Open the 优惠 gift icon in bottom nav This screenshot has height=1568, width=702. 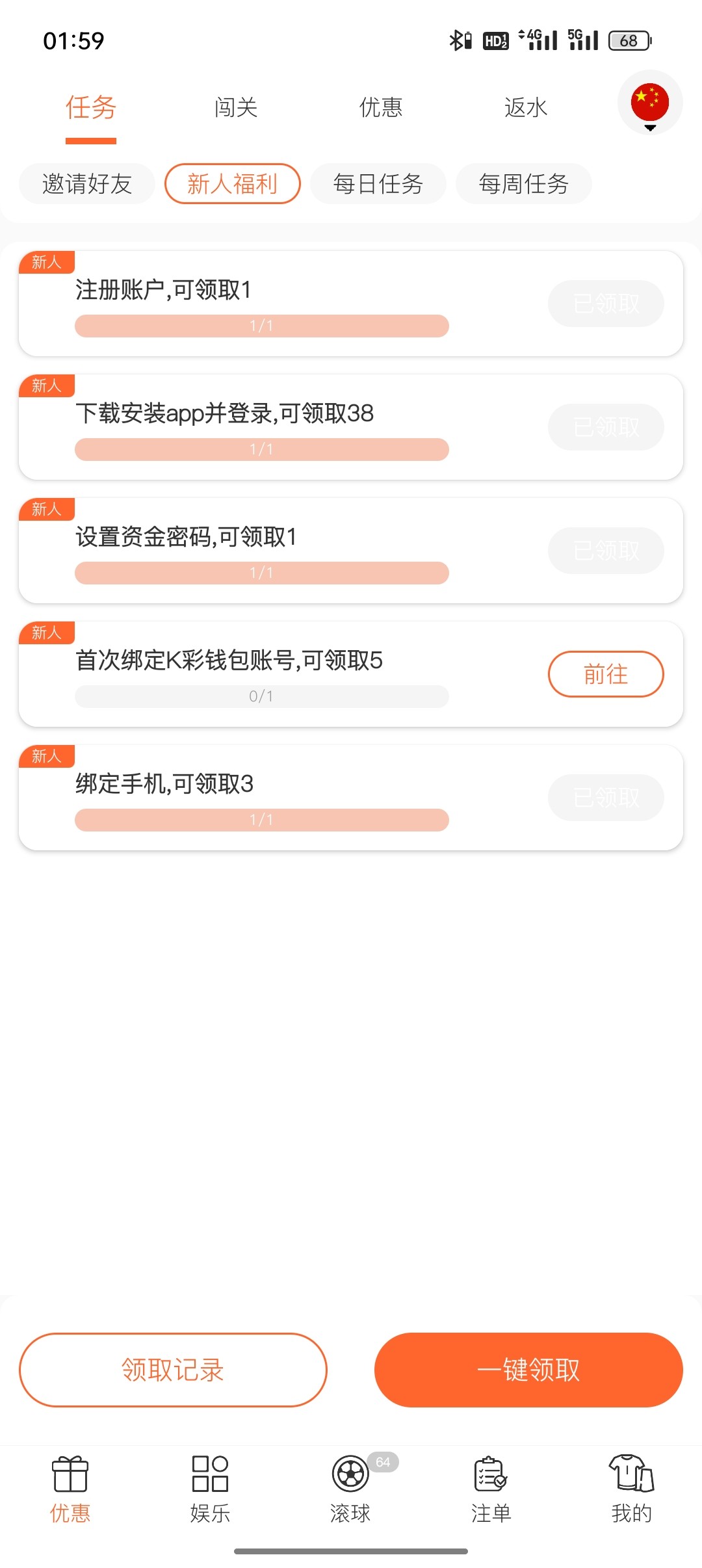pyautogui.click(x=70, y=1476)
